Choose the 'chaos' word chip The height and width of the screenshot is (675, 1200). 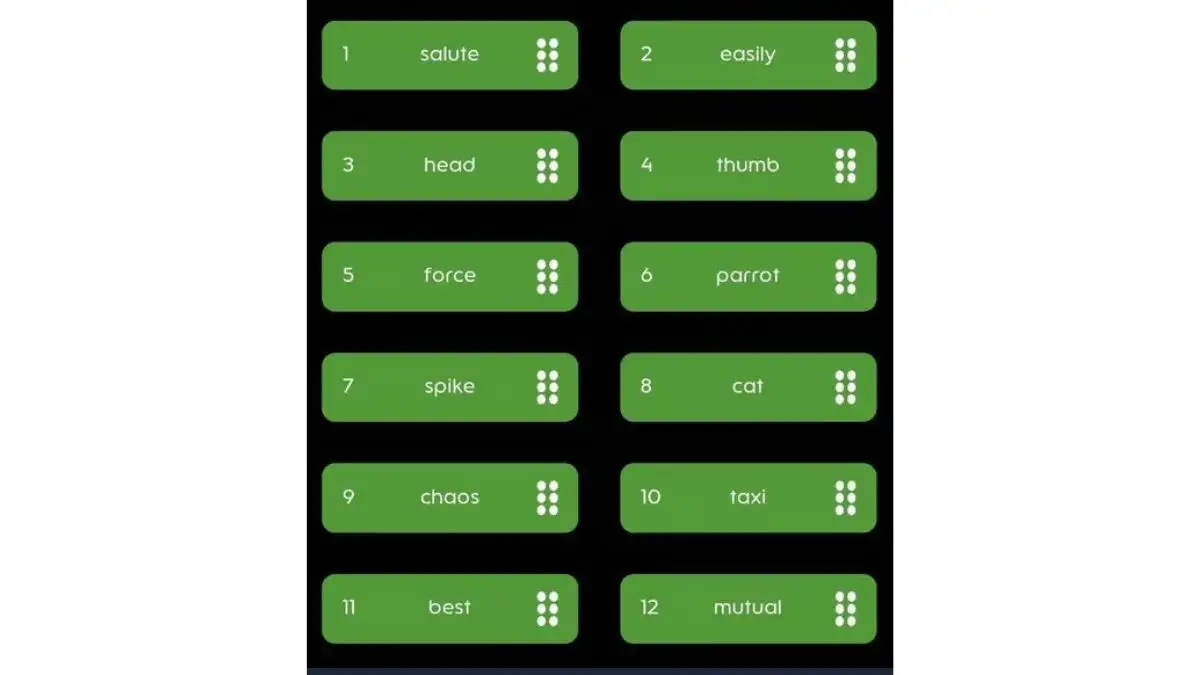tap(449, 497)
